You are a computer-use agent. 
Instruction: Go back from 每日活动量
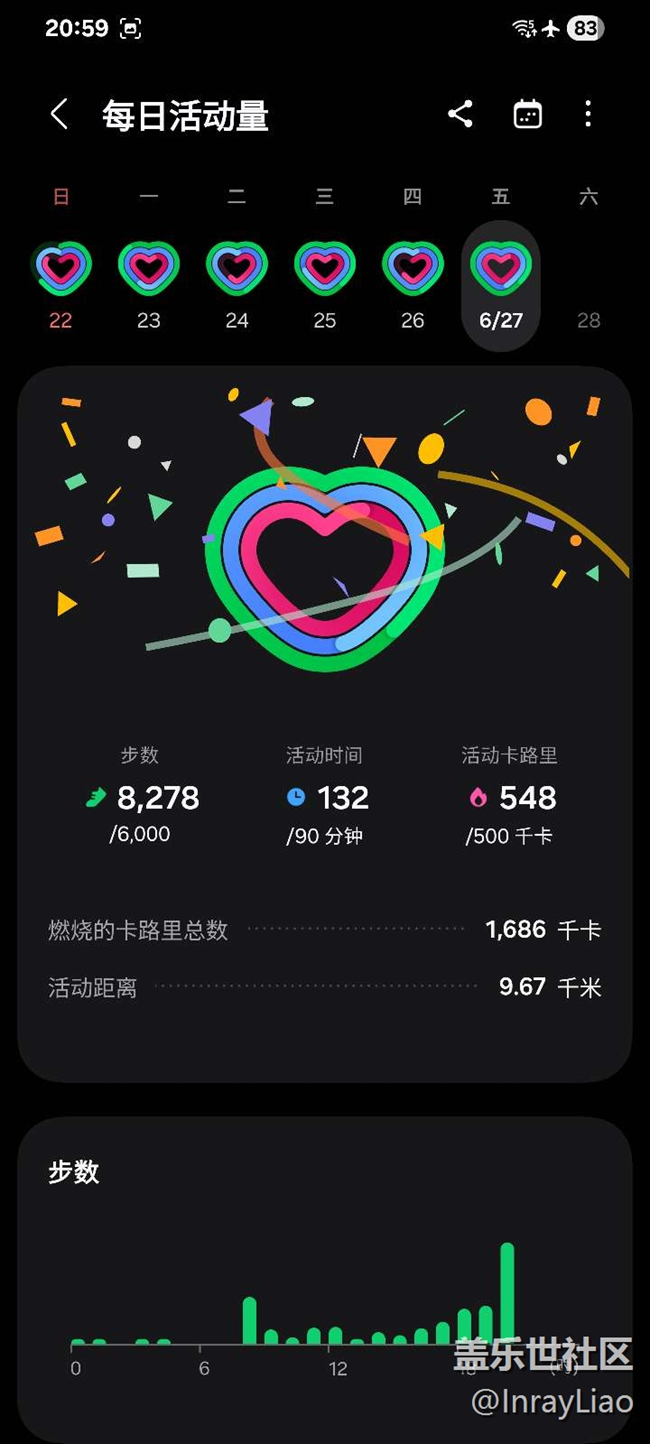[x=59, y=114]
